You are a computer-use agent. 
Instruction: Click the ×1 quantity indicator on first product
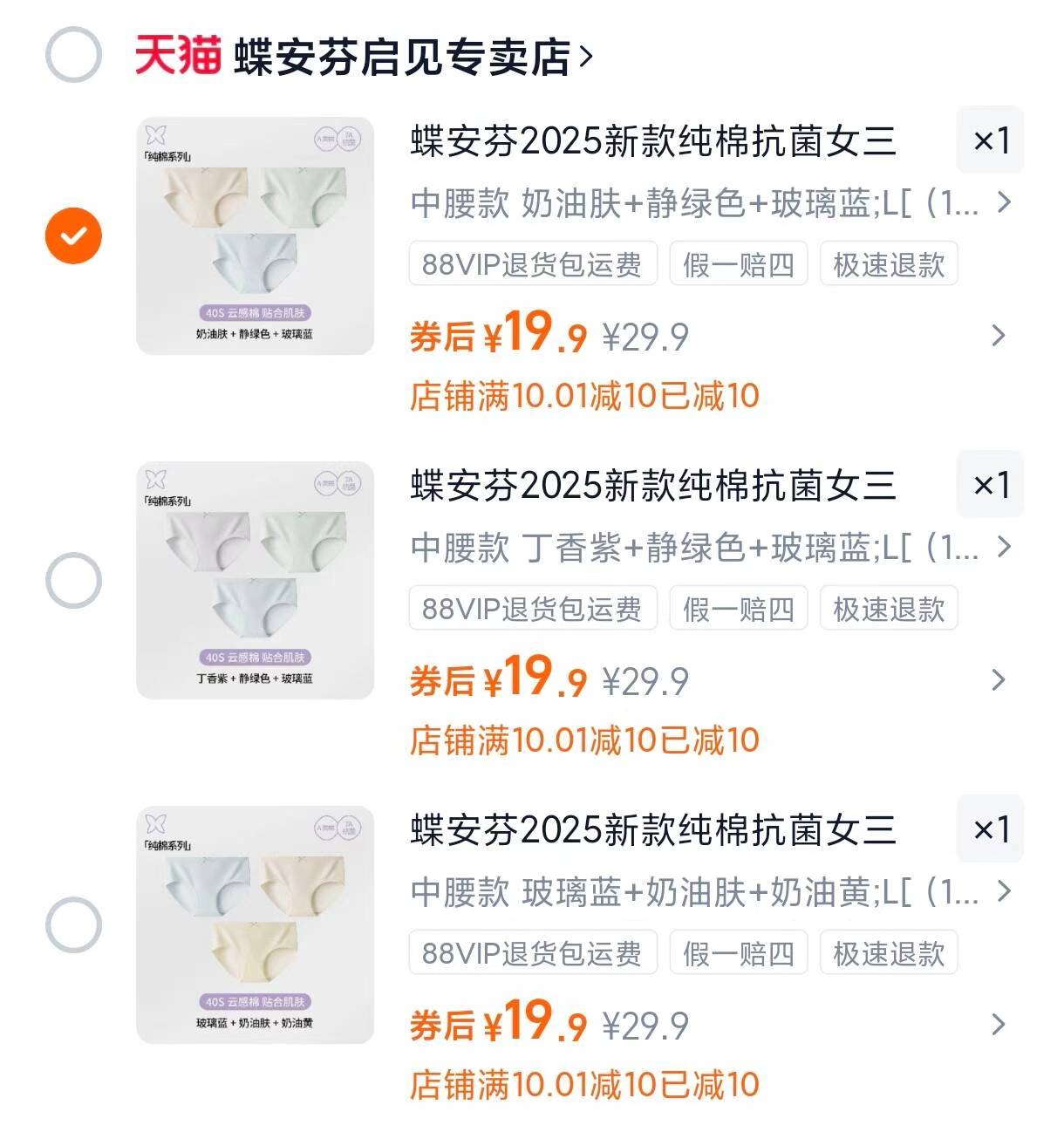pyautogui.click(x=990, y=141)
